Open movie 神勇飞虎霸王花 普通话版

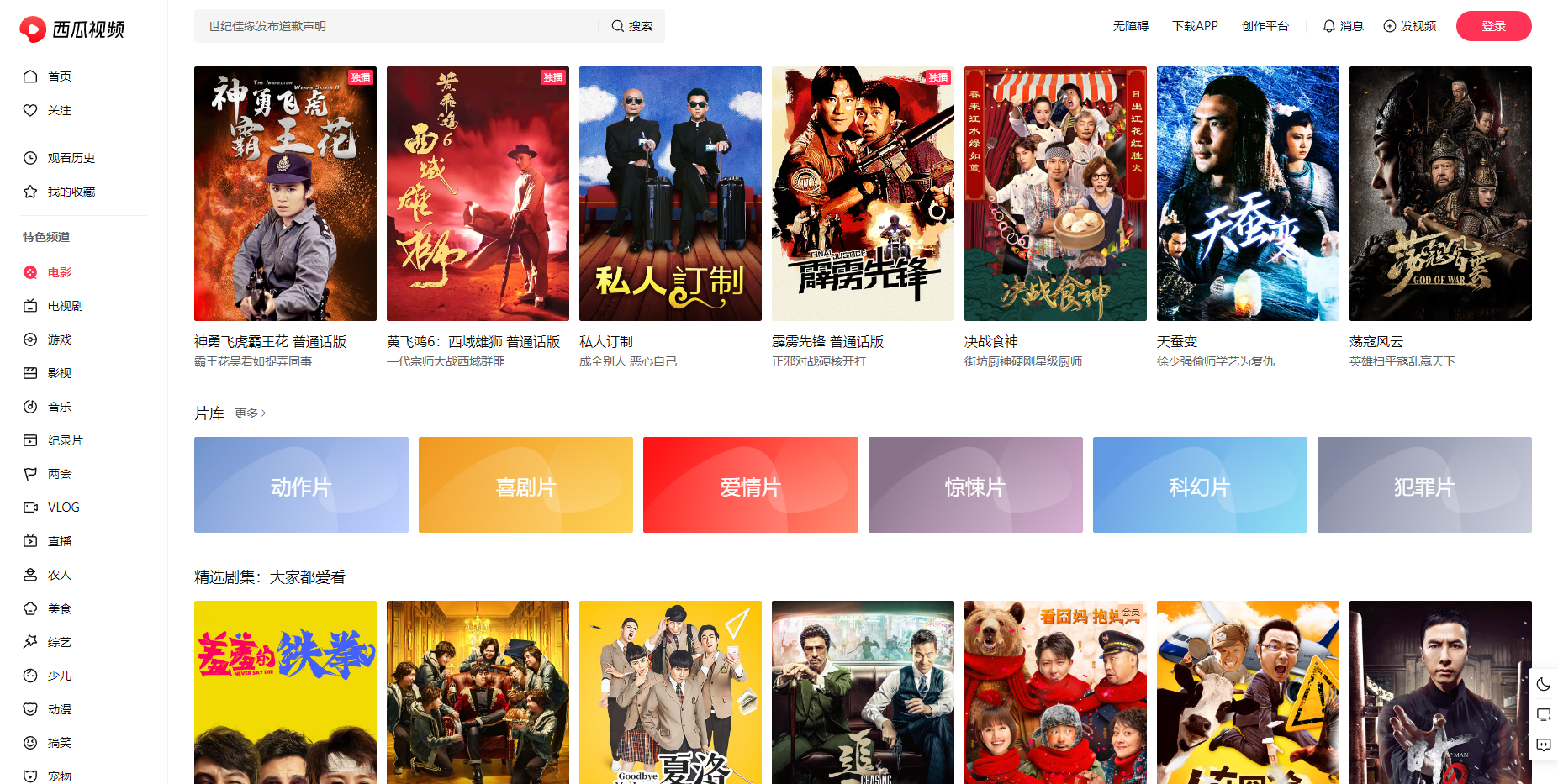[285, 194]
